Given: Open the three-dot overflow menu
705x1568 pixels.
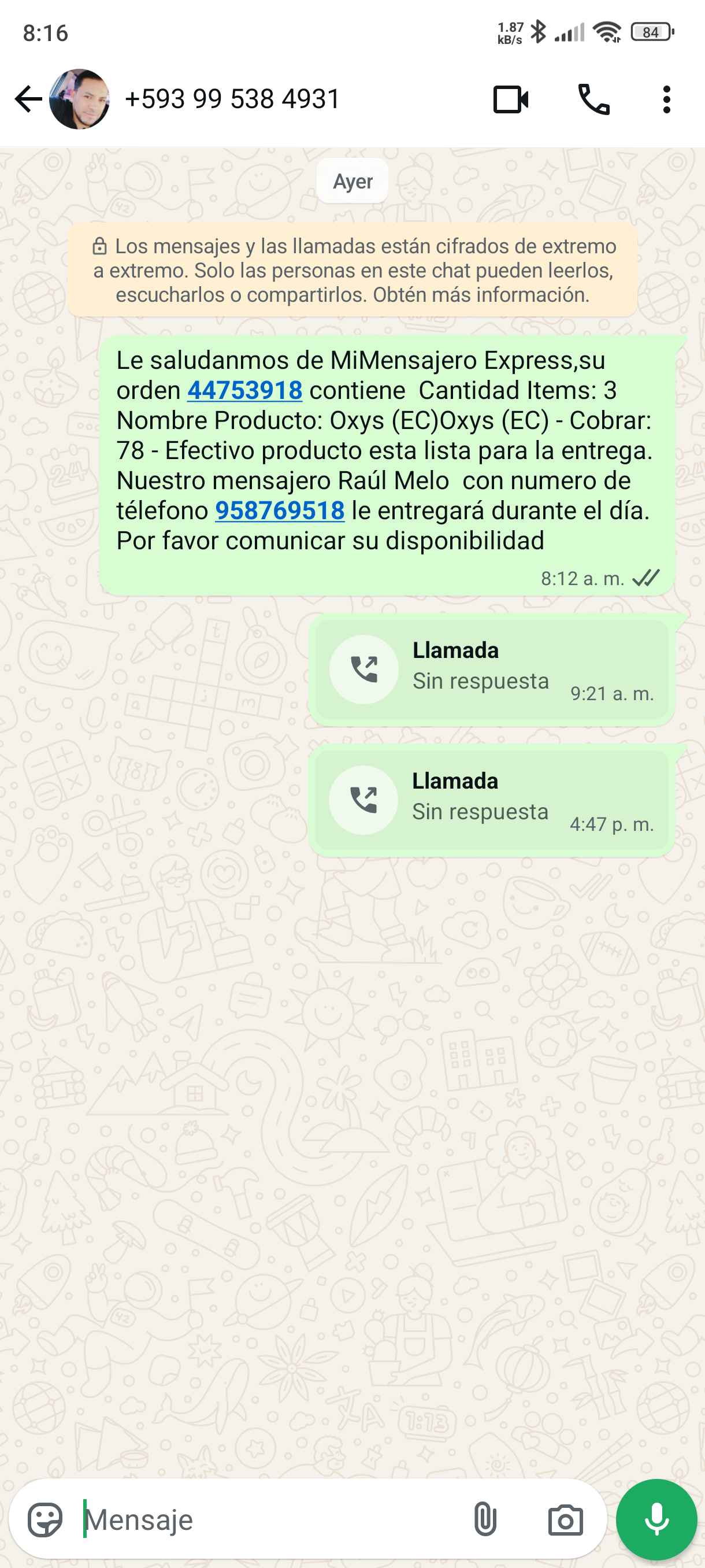Looking at the screenshot, I should (x=667, y=100).
